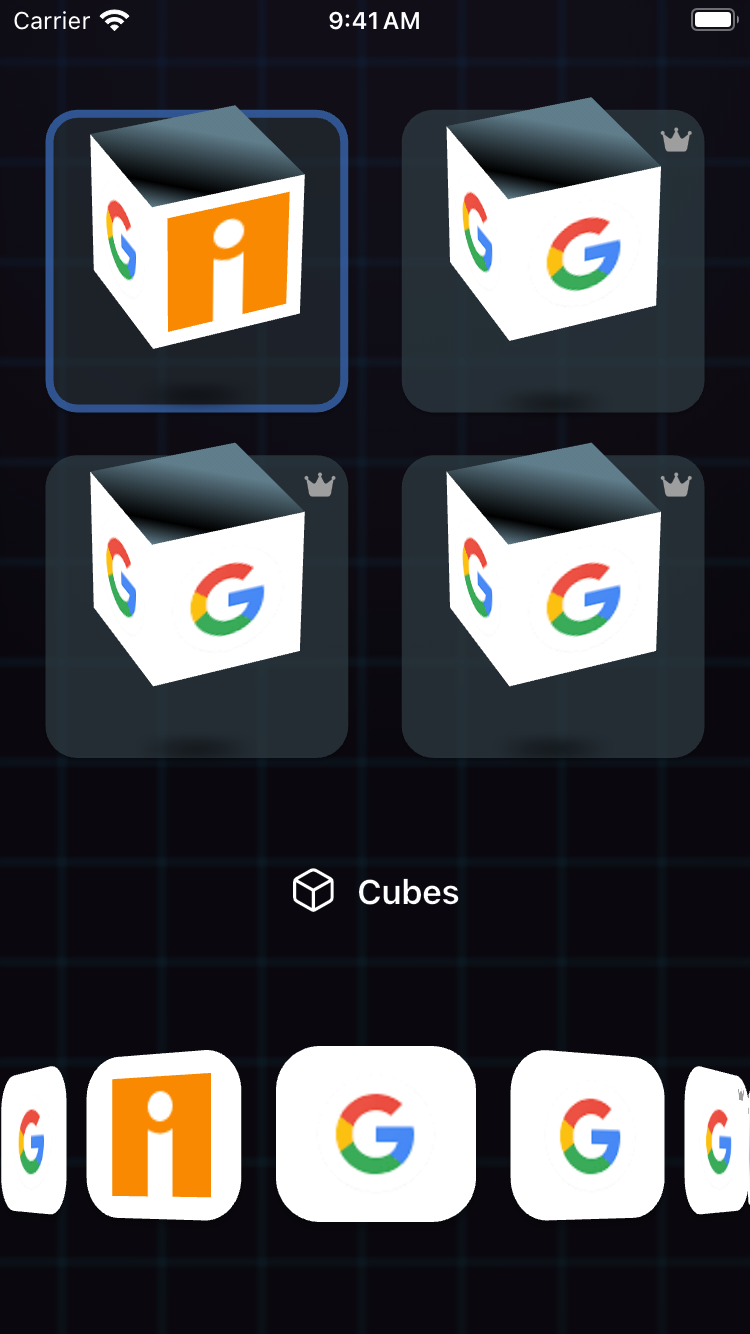Choose the bottom-left cube theme preview

(x=196, y=603)
